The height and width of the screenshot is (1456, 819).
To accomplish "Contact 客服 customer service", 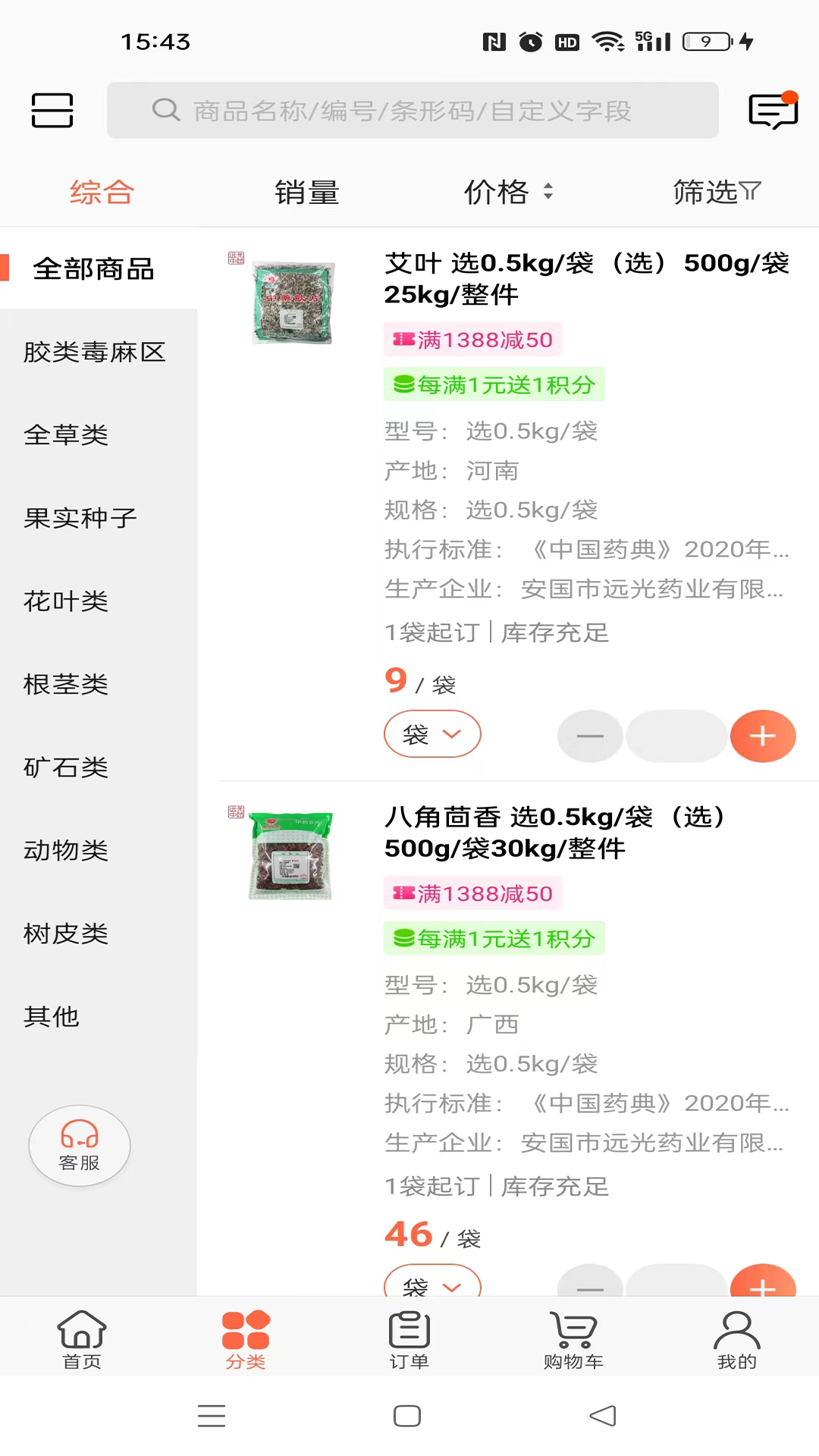I will 80,1145.
